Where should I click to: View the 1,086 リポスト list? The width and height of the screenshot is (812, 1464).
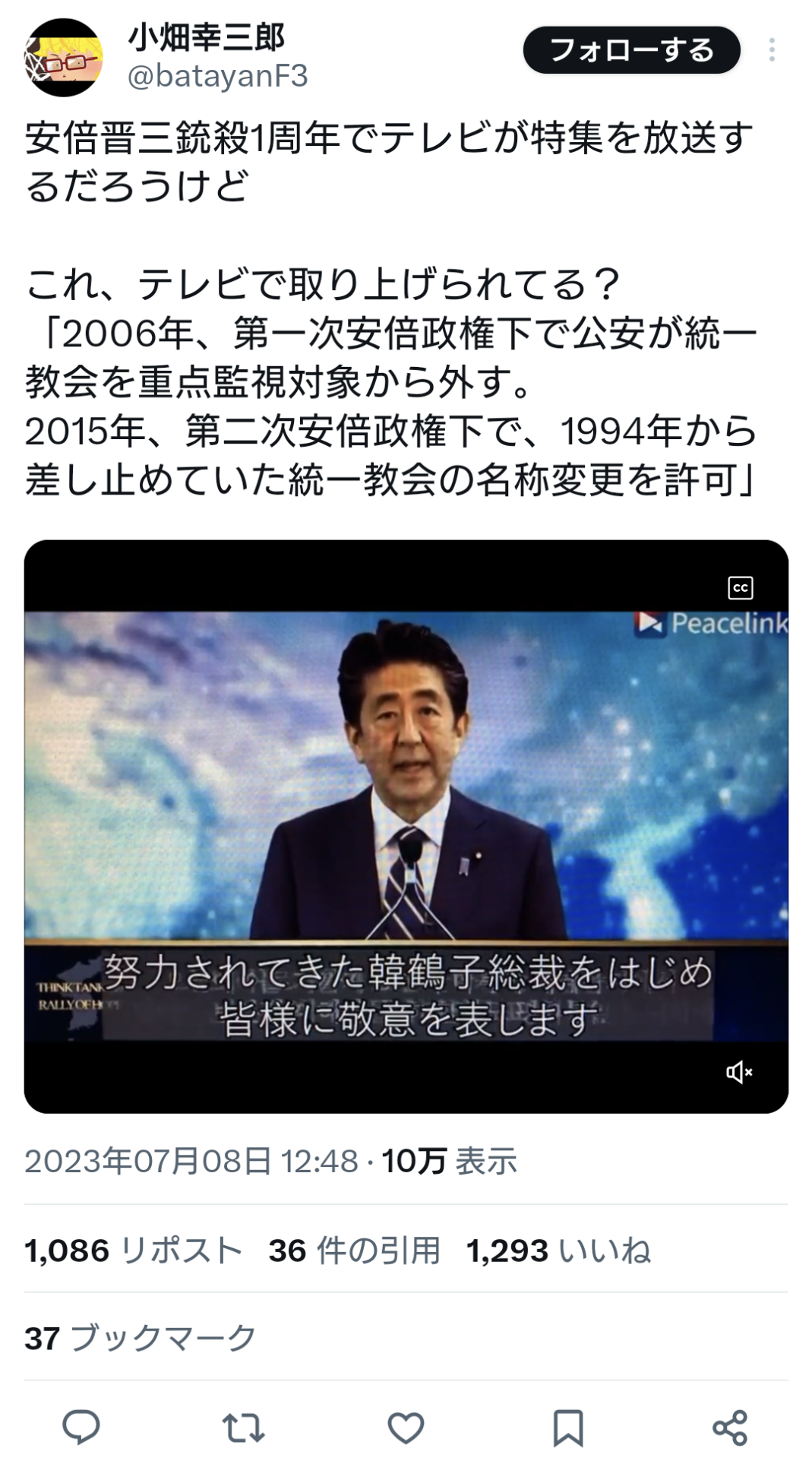pos(133,1251)
